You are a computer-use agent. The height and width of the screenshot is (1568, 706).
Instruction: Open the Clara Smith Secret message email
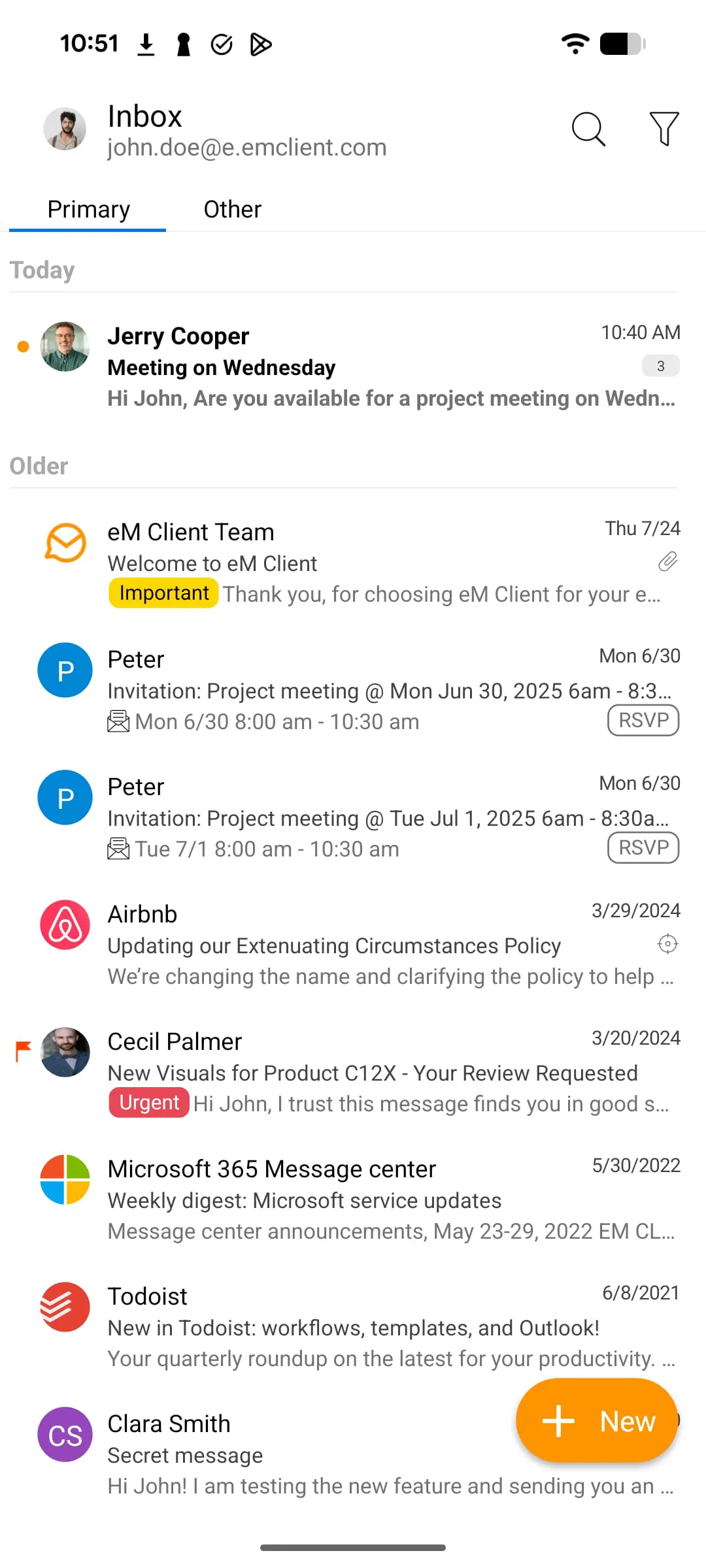[x=261, y=1457]
